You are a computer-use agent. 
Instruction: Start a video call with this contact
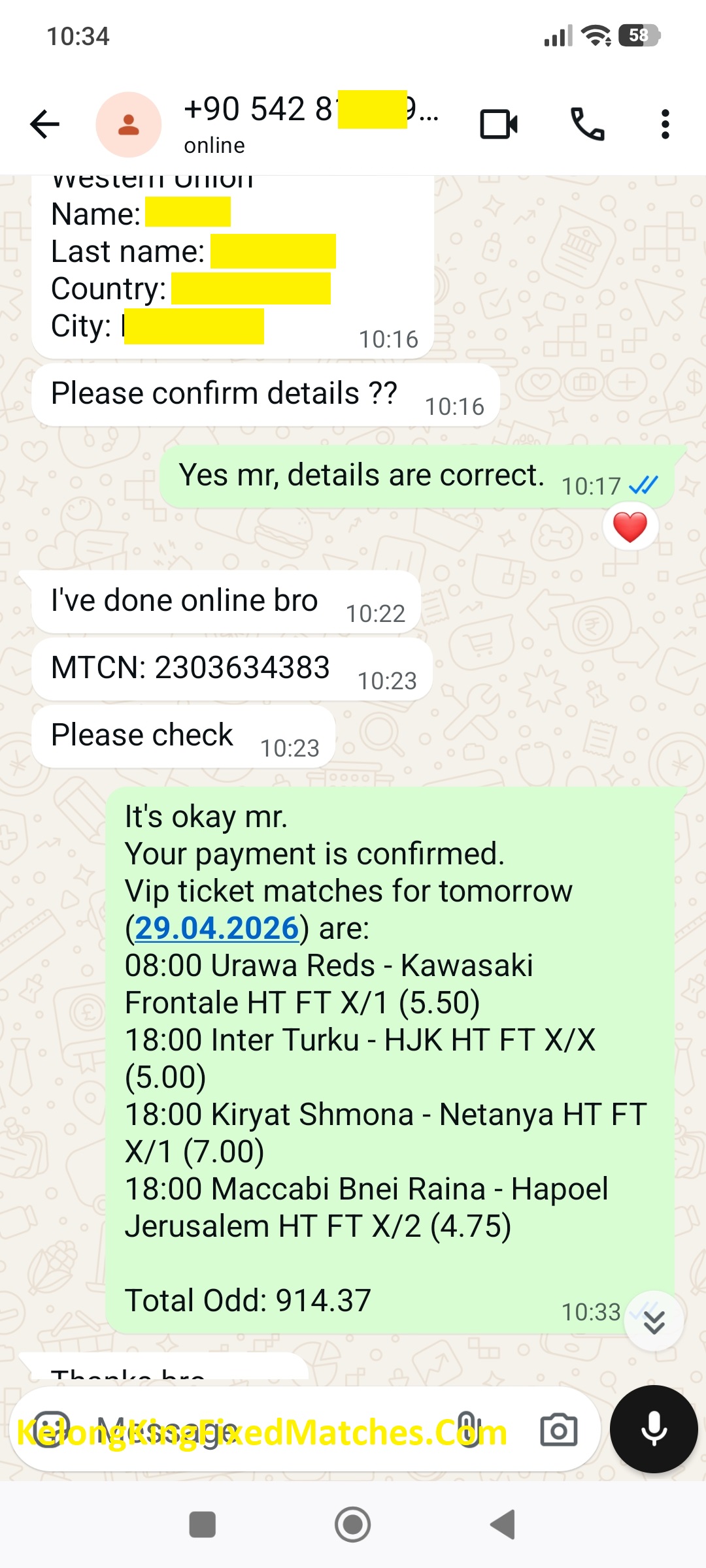pos(499,124)
